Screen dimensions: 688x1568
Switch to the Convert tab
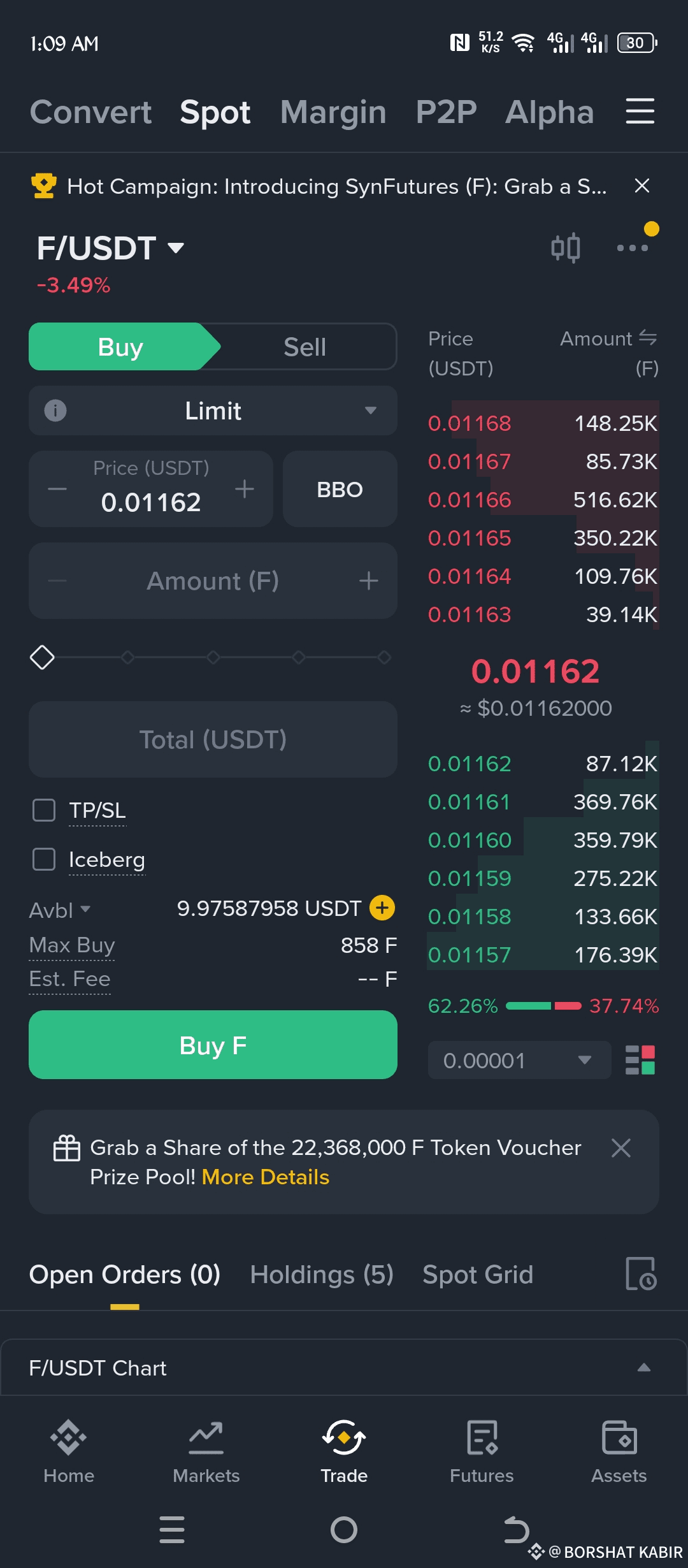point(90,112)
